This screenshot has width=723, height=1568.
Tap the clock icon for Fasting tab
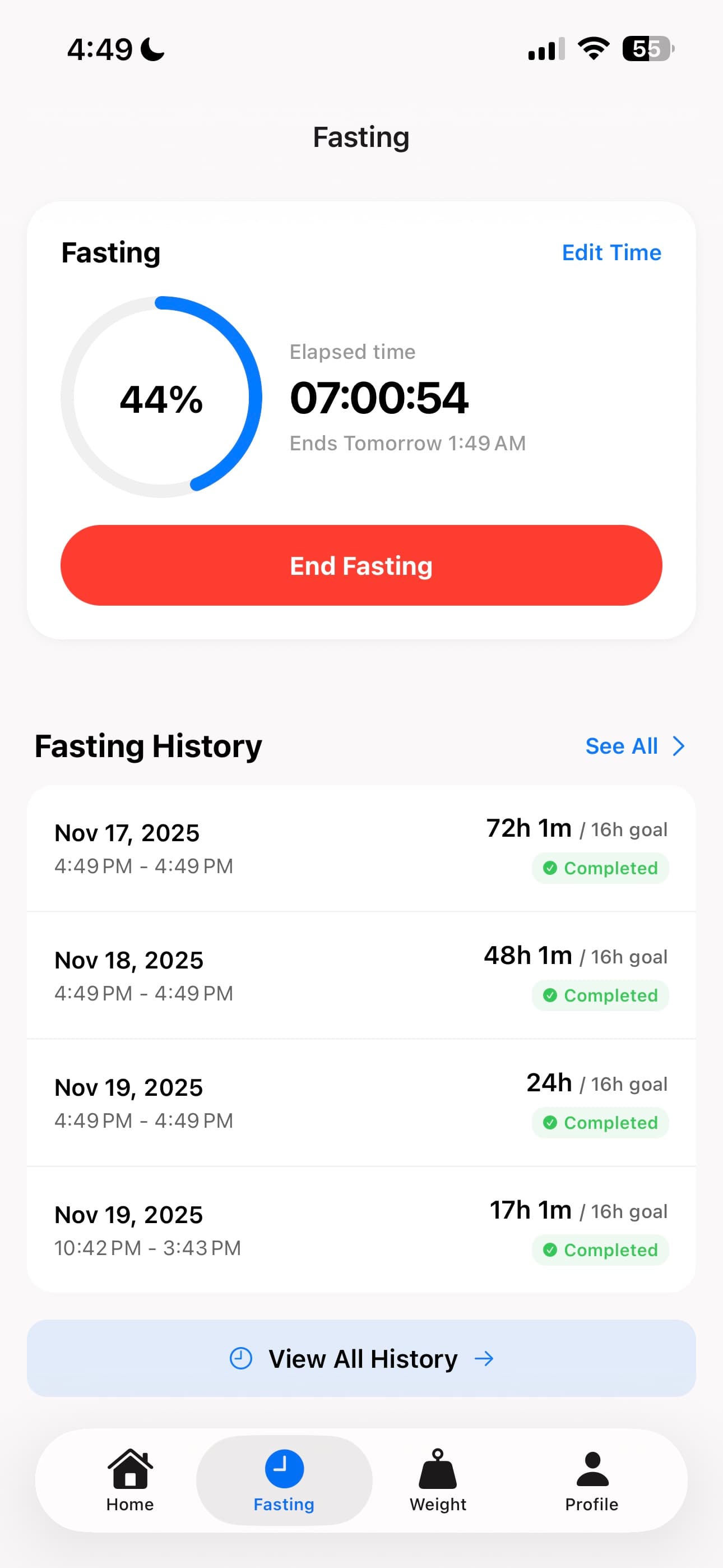[284, 1468]
